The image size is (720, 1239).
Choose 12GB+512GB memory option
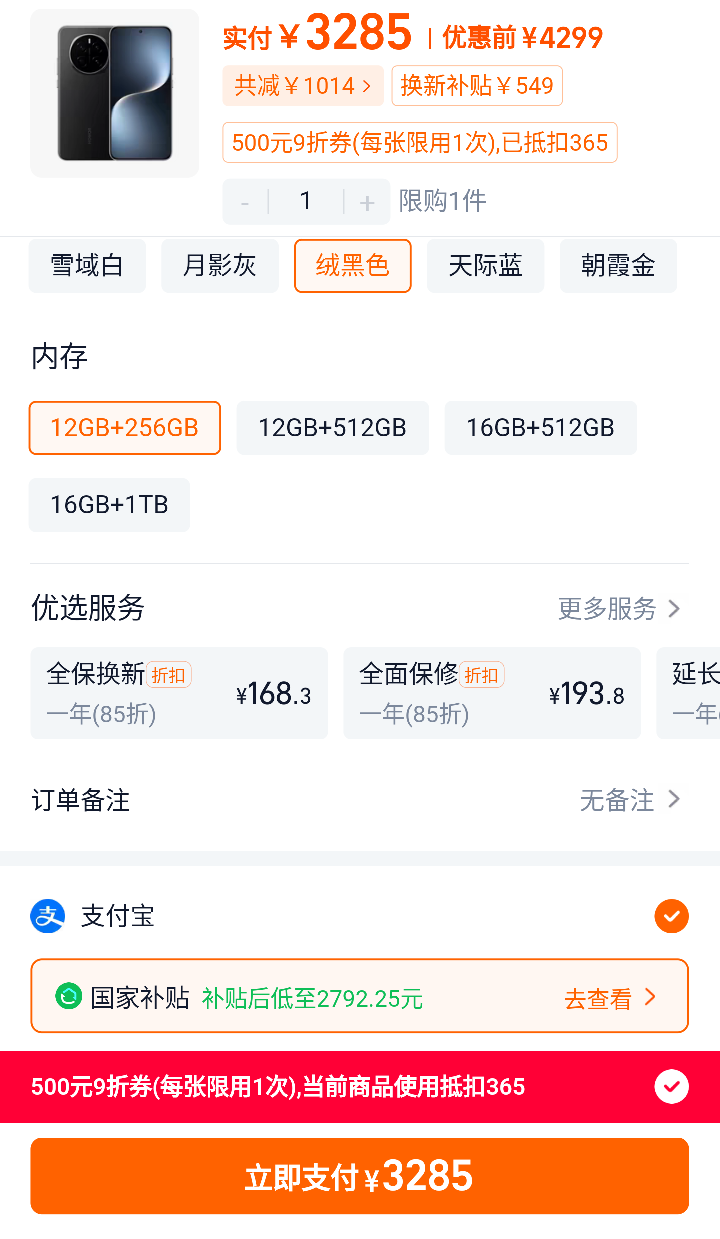[332, 428]
